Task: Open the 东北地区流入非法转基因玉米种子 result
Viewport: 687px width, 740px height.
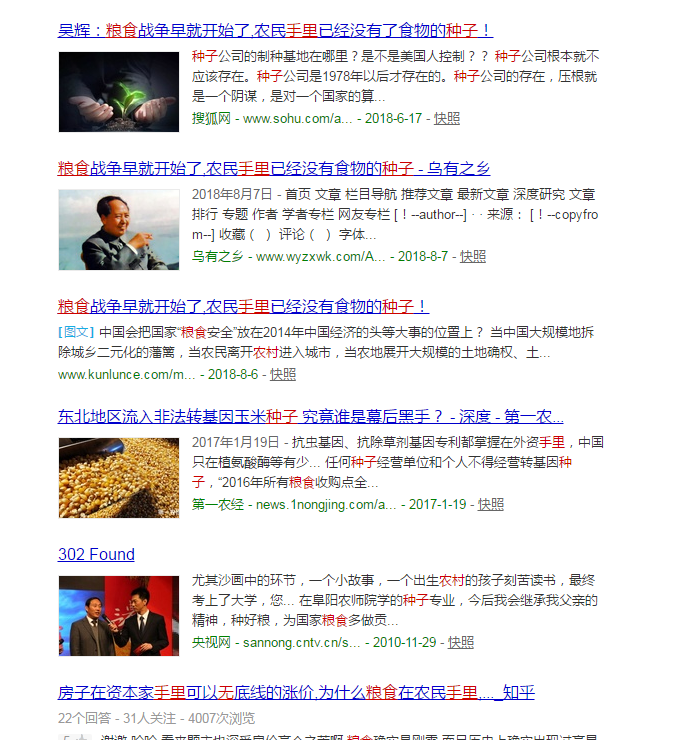Action: coord(310,417)
